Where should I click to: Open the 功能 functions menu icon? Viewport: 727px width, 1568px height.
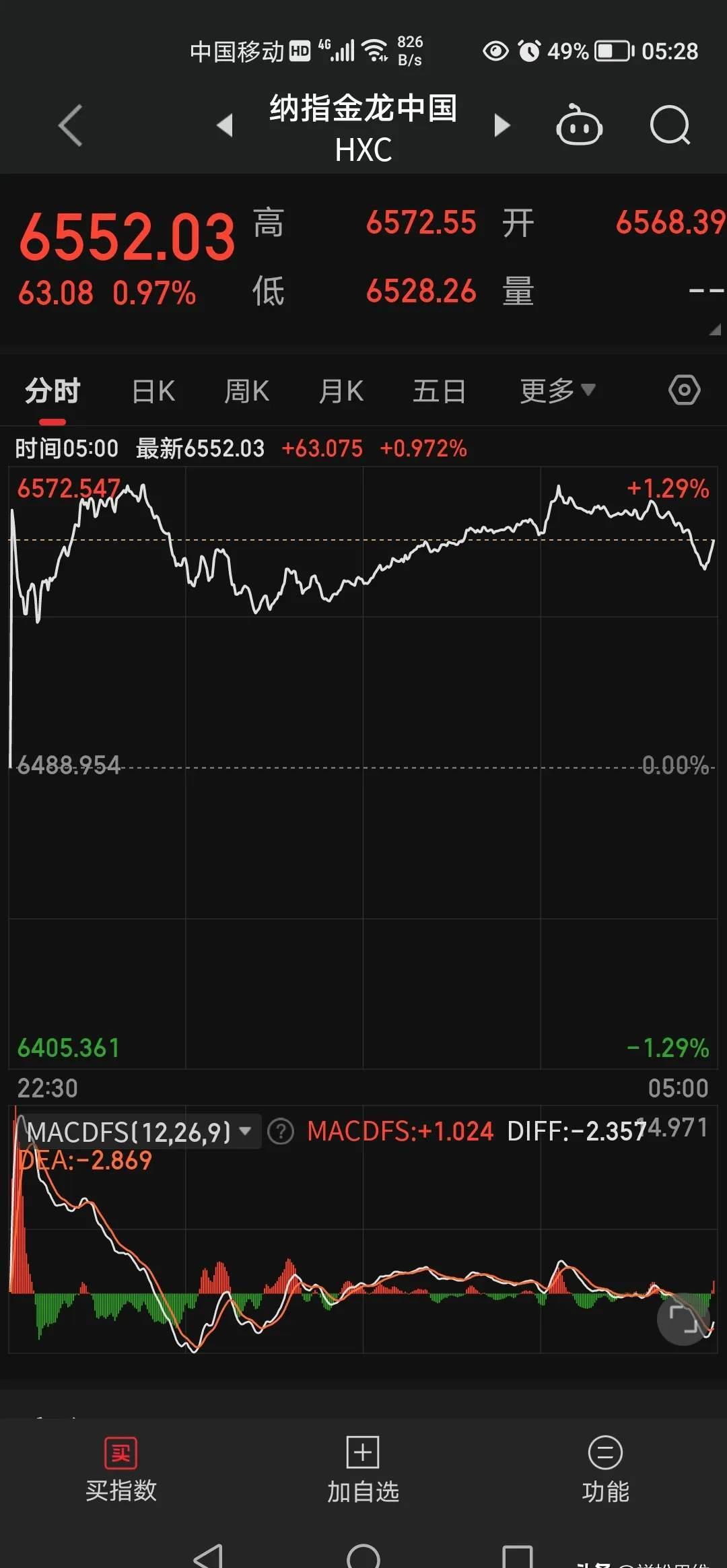[x=605, y=1452]
